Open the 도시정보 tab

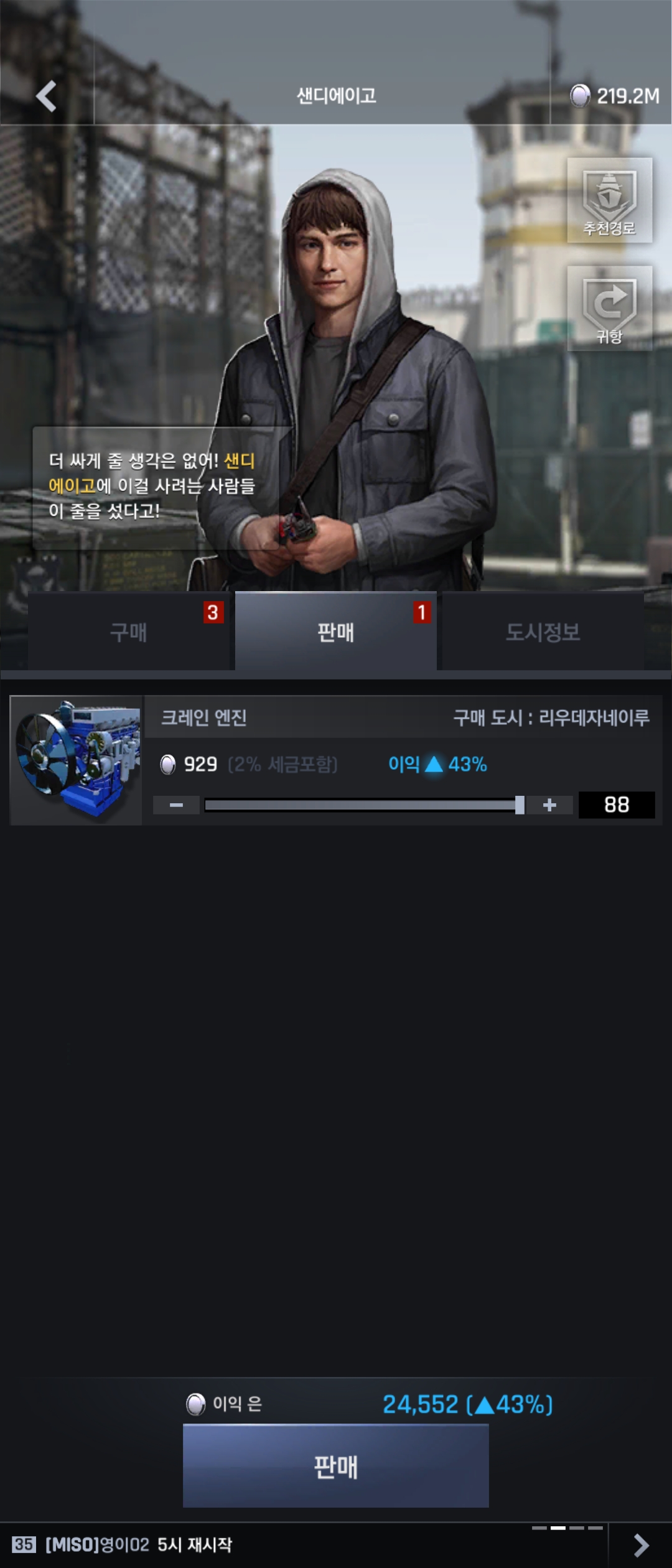click(543, 632)
